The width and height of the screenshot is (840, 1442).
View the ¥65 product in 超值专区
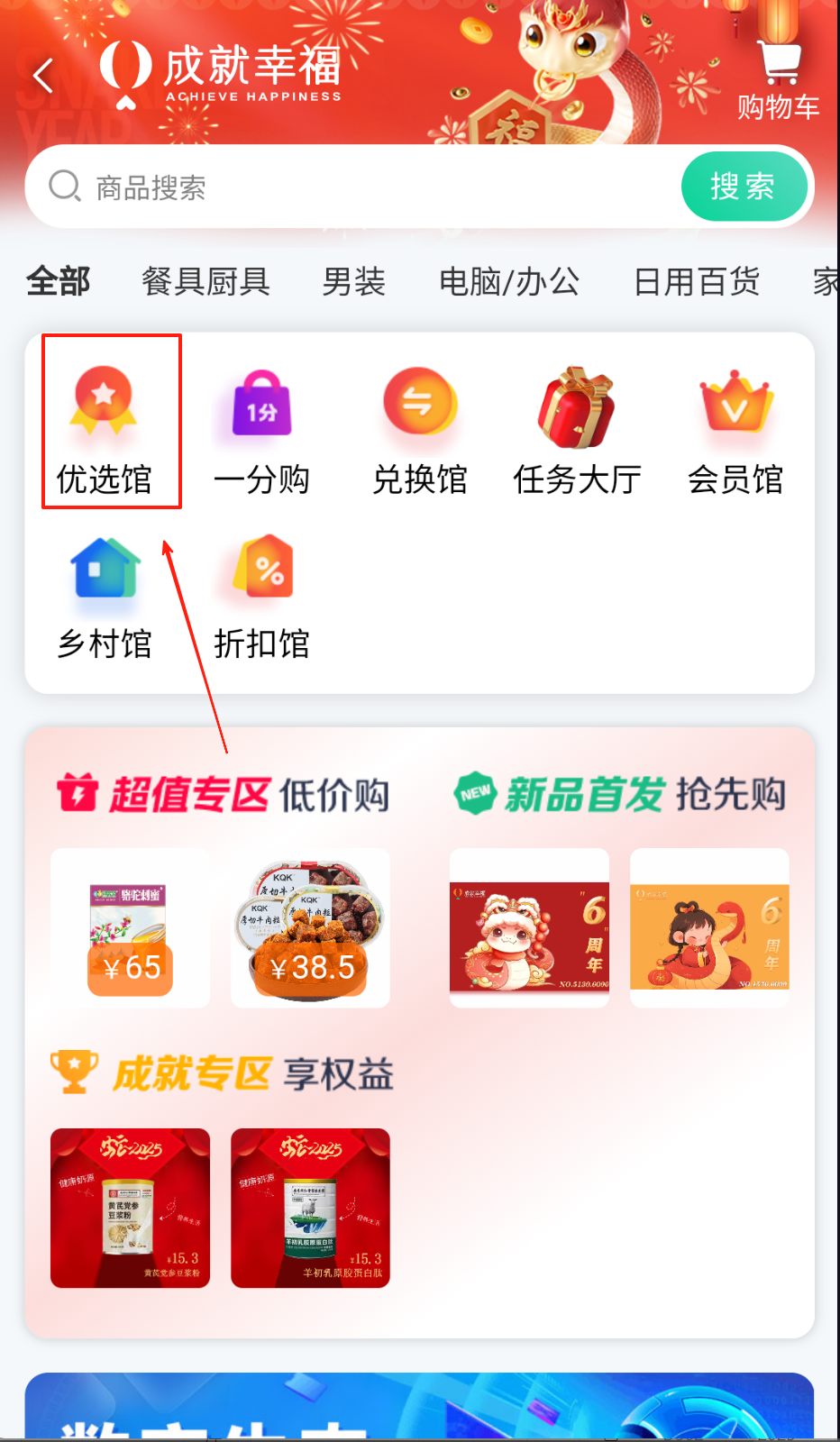pyautogui.click(x=130, y=928)
